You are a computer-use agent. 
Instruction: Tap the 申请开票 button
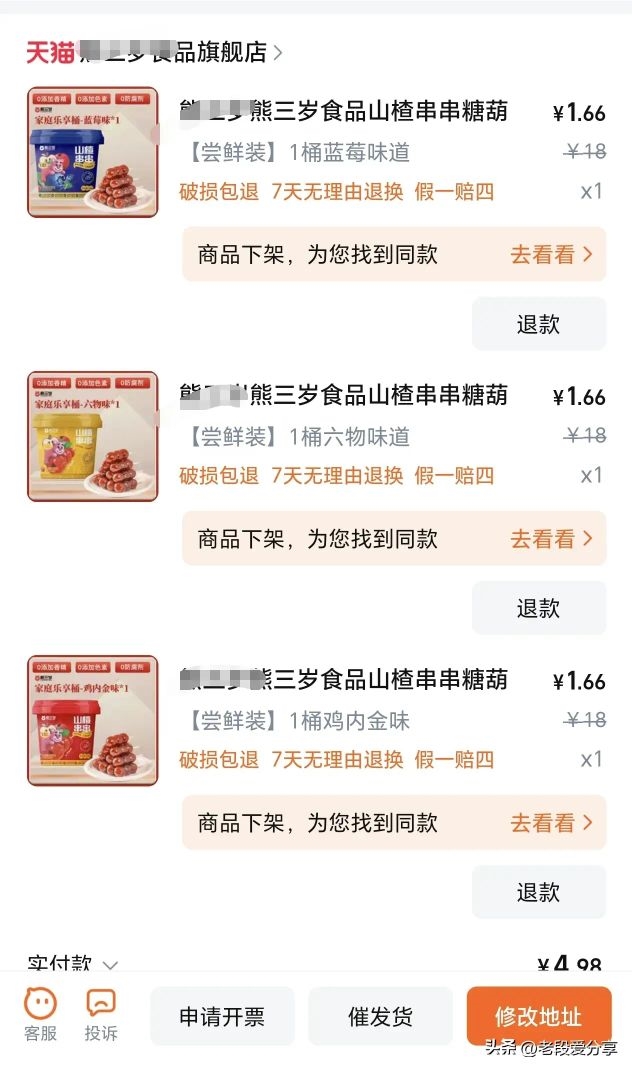(x=222, y=1017)
